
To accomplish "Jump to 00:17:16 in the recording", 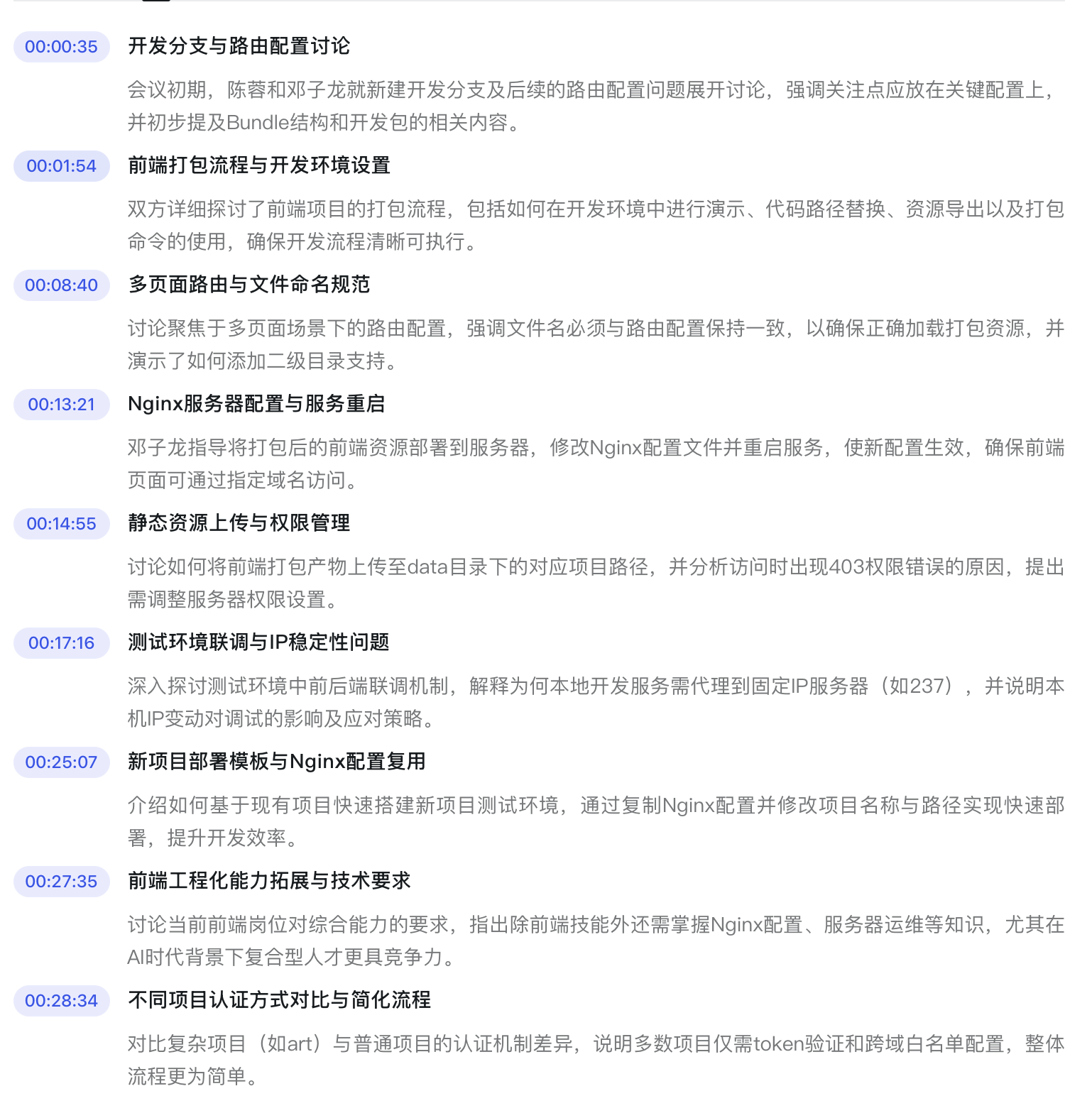I will click(61, 643).
